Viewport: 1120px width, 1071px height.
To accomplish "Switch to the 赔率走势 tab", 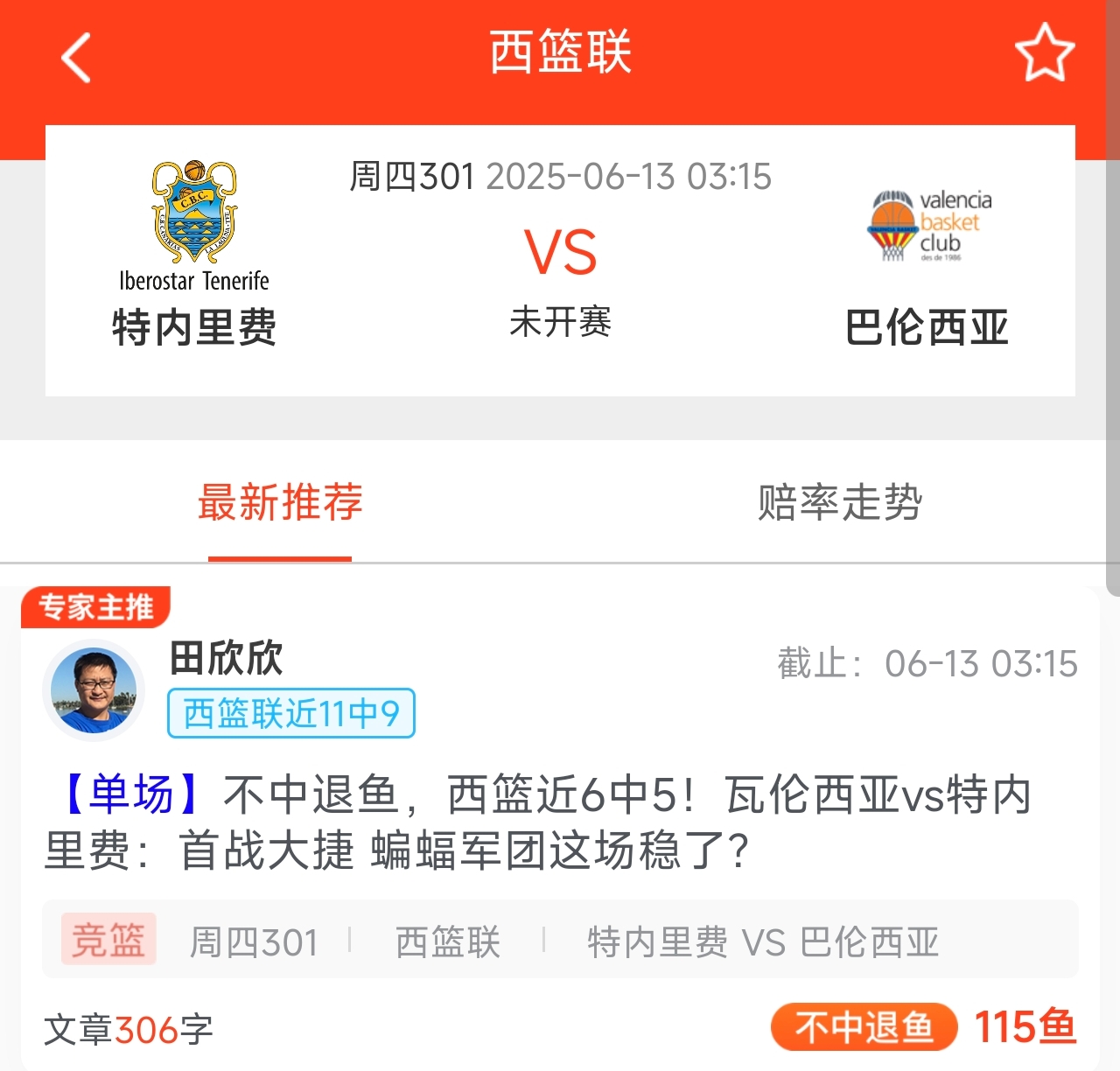I will click(839, 502).
